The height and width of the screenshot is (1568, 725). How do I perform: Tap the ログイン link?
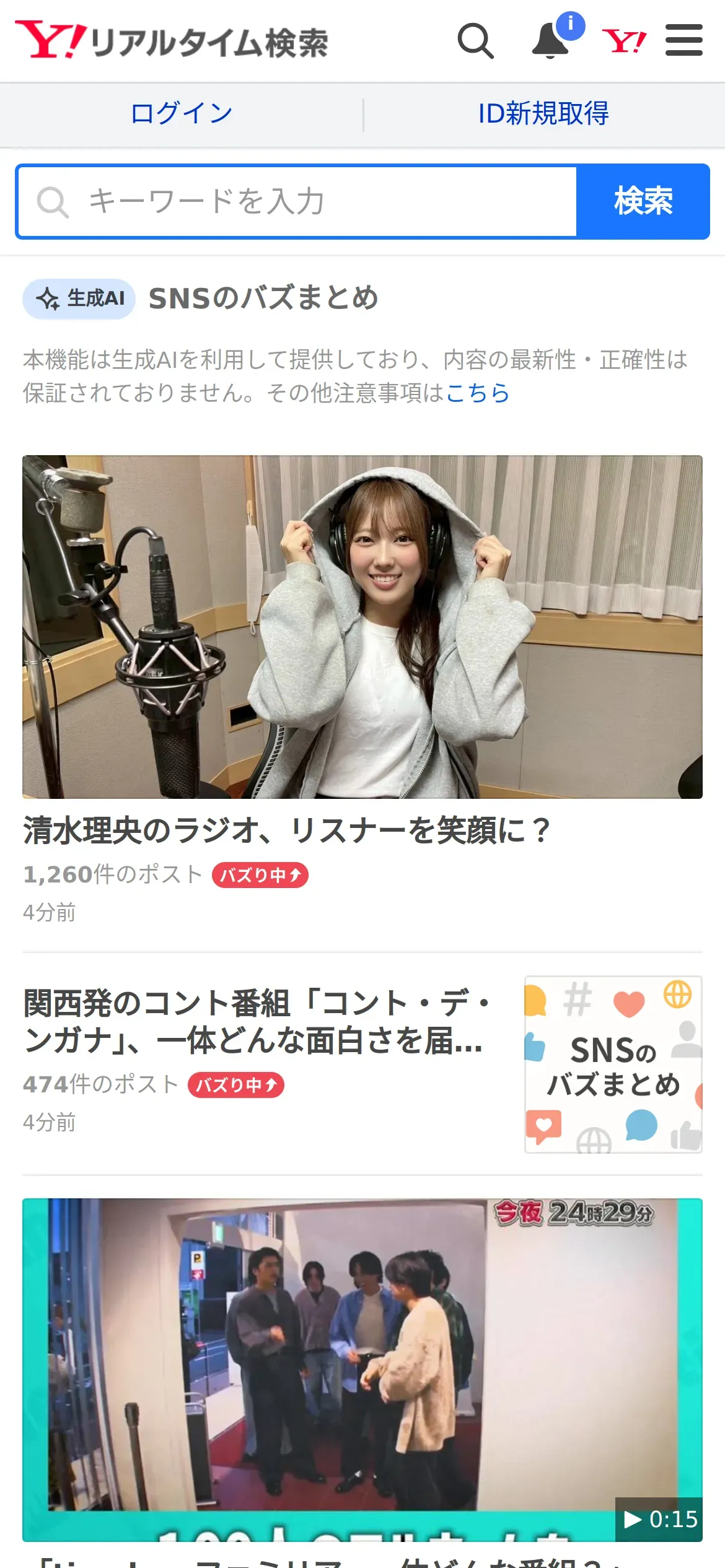(x=182, y=114)
